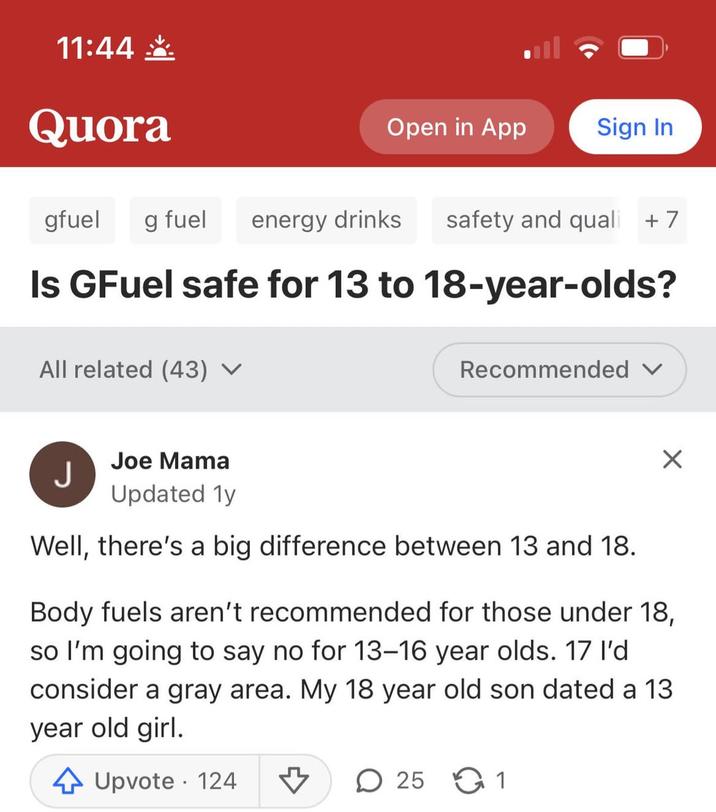Open Joe Mama's profile
Viewport: 716px width, 812px height.
click(170, 461)
